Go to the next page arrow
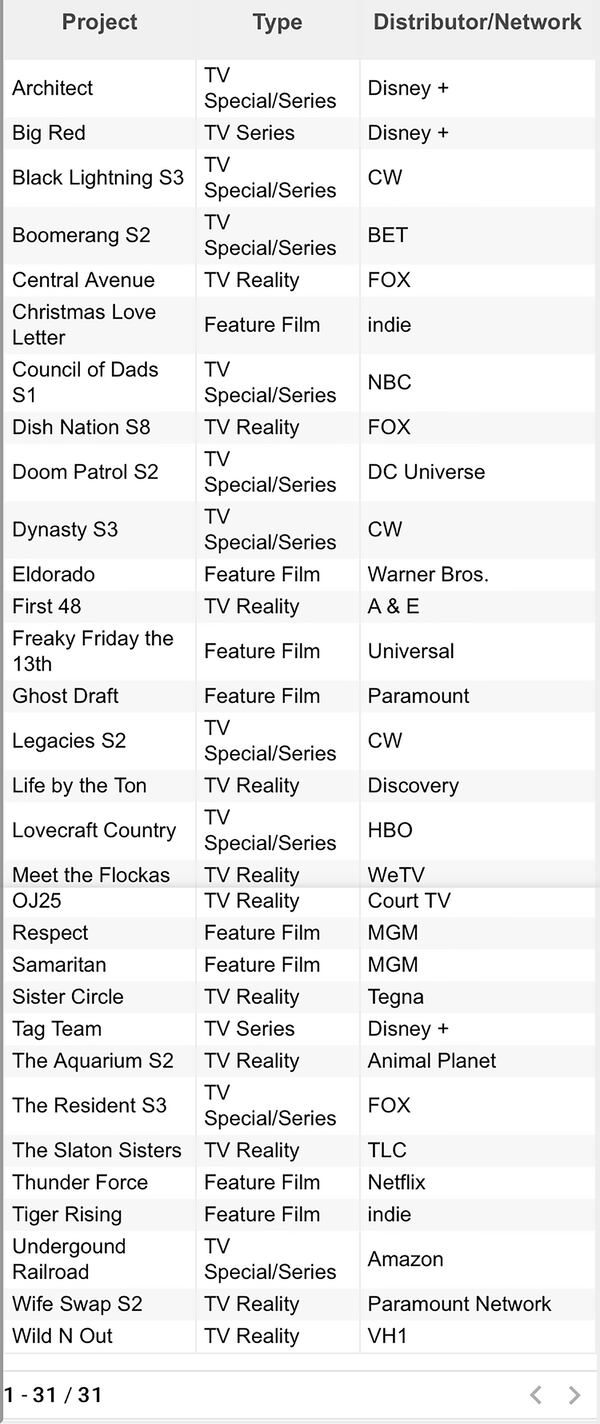This screenshot has height=1424, width=600. point(574,1395)
